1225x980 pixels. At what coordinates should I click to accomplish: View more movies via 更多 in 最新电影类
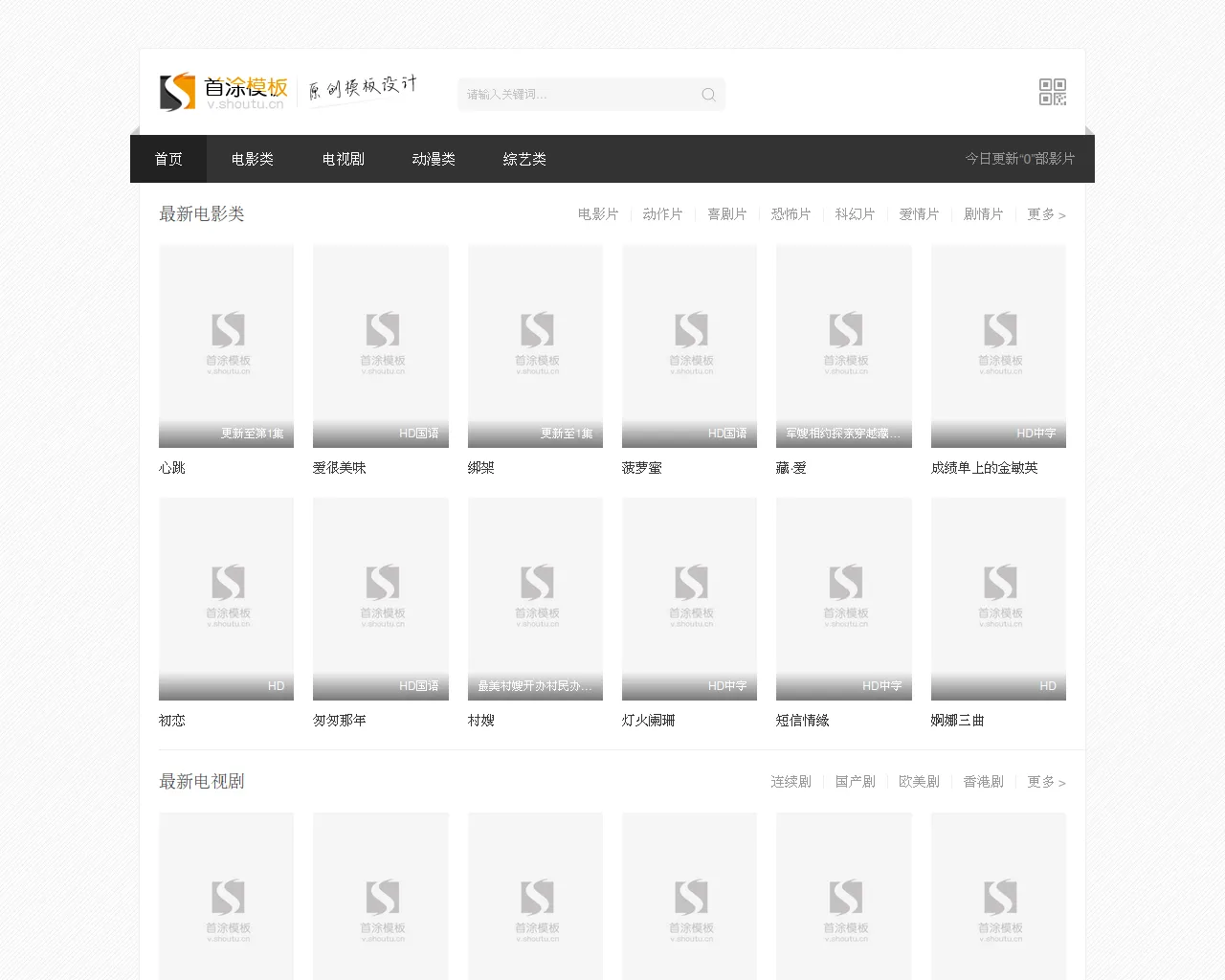(x=1045, y=214)
